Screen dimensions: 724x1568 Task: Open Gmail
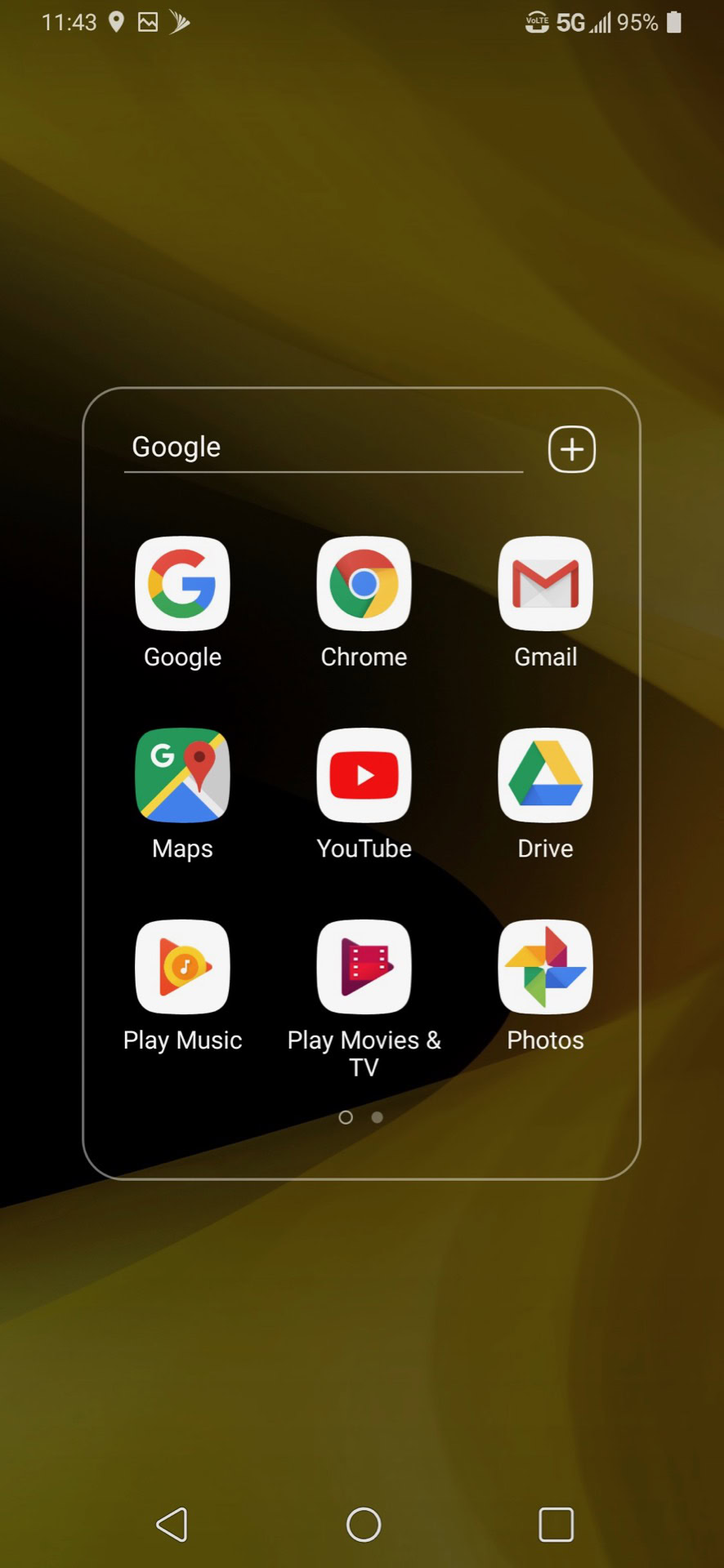(x=545, y=584)
